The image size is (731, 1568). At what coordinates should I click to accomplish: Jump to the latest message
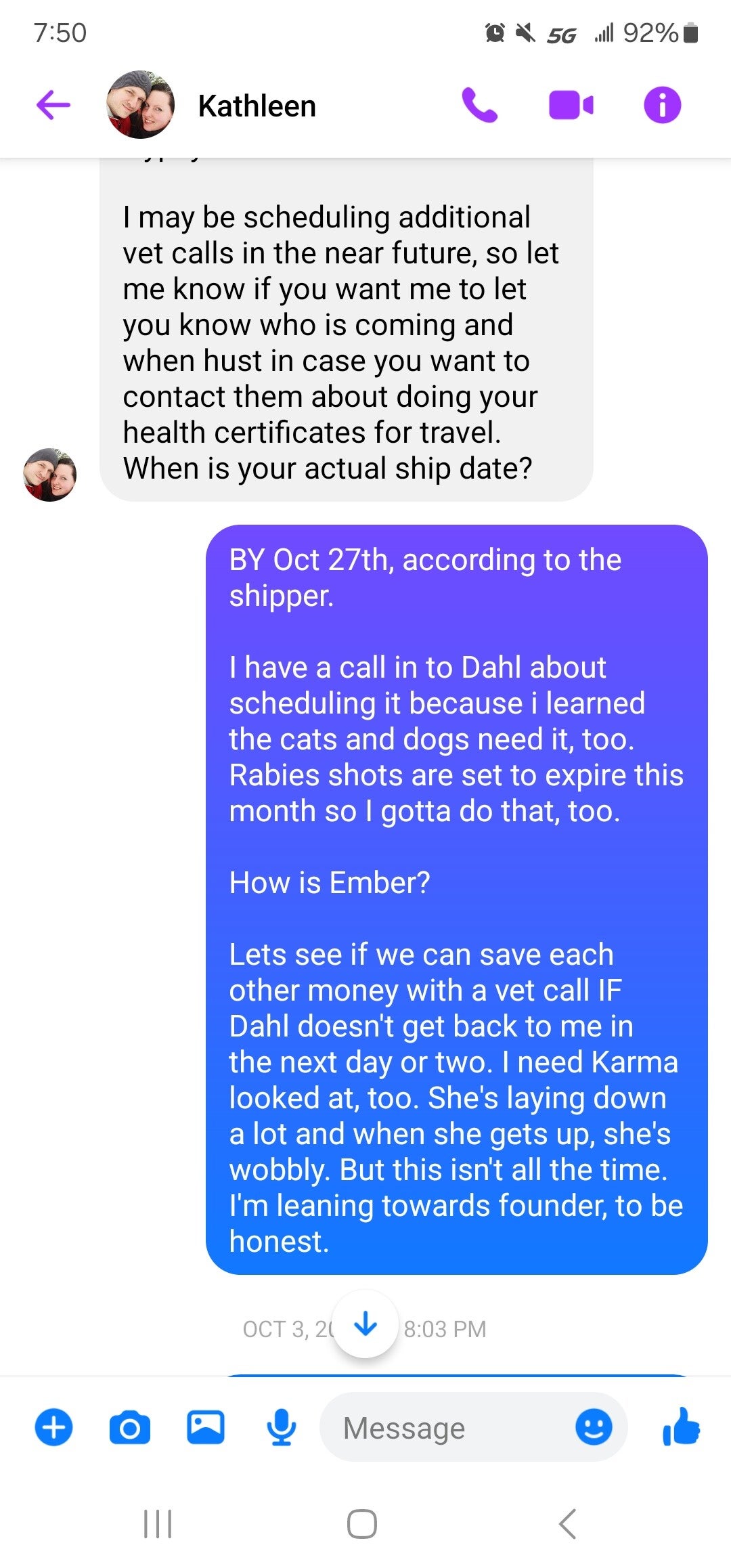point(365,1324)
